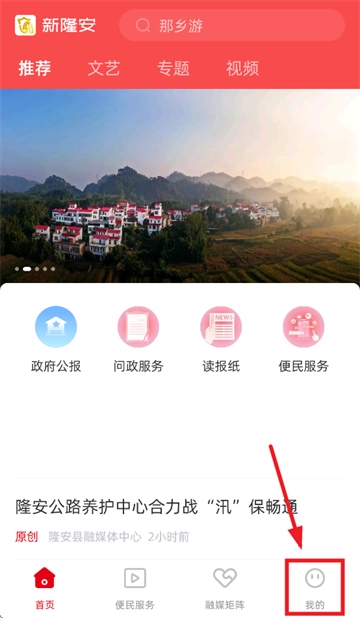Open 便民服务 in bottom navigation
This screenshot has height=618, width=360.
135,588
